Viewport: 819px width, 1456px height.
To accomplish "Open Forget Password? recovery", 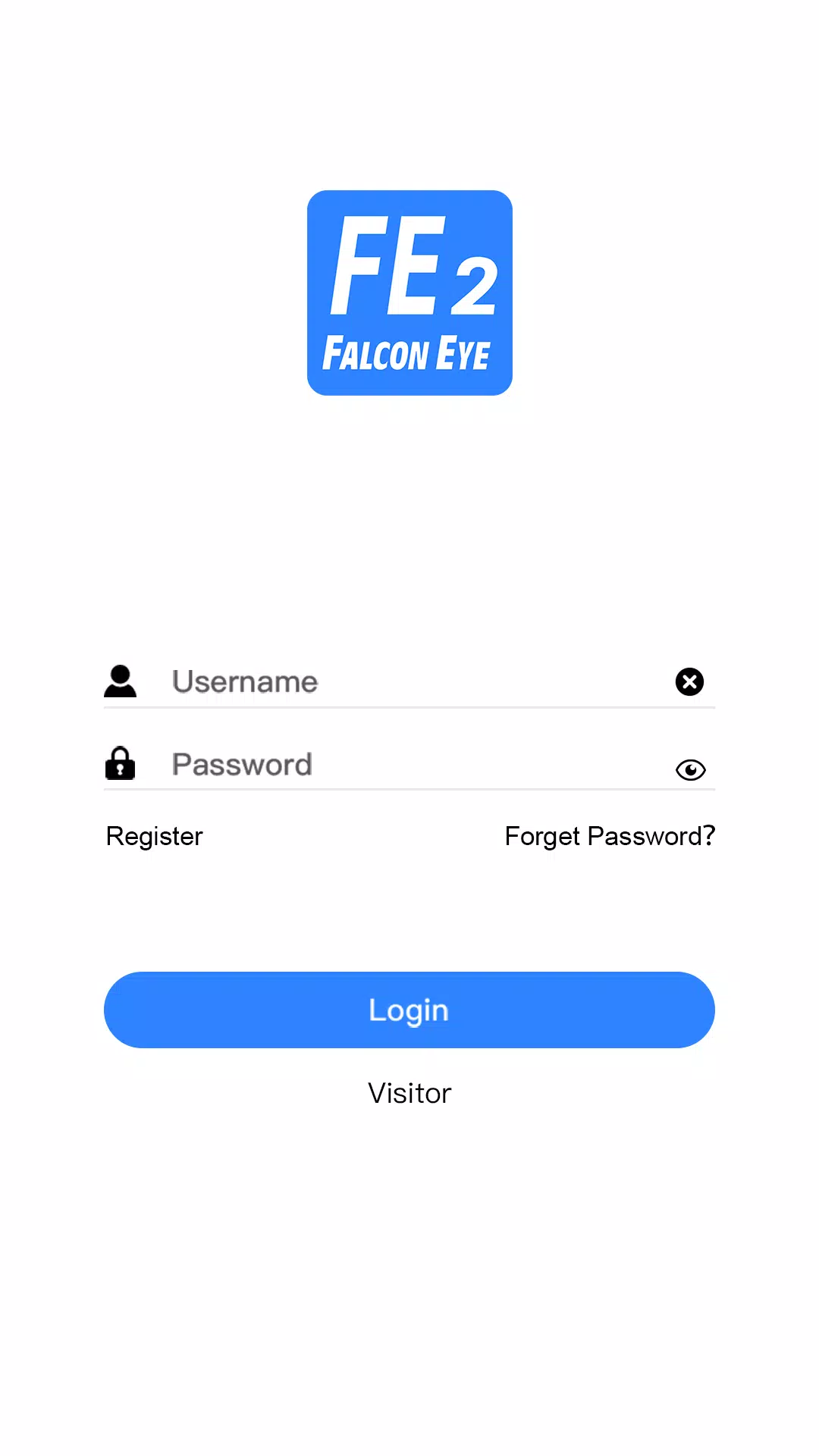I will point(610,836).
